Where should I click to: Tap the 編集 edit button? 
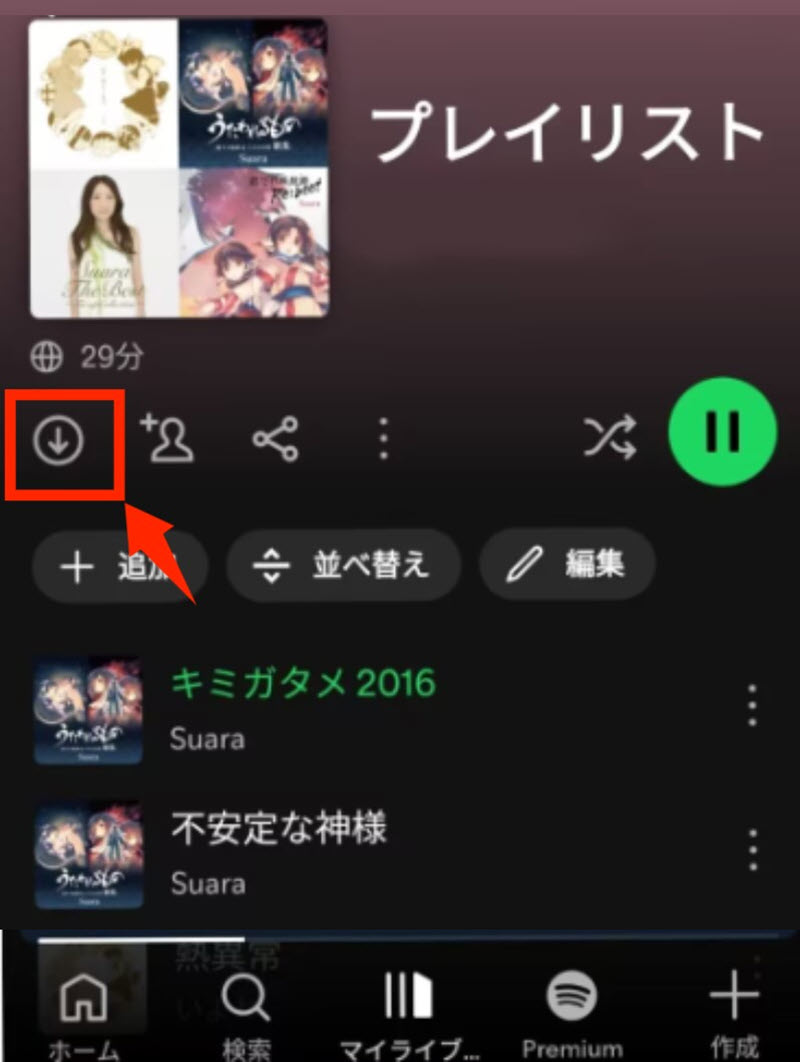point(567,565)
